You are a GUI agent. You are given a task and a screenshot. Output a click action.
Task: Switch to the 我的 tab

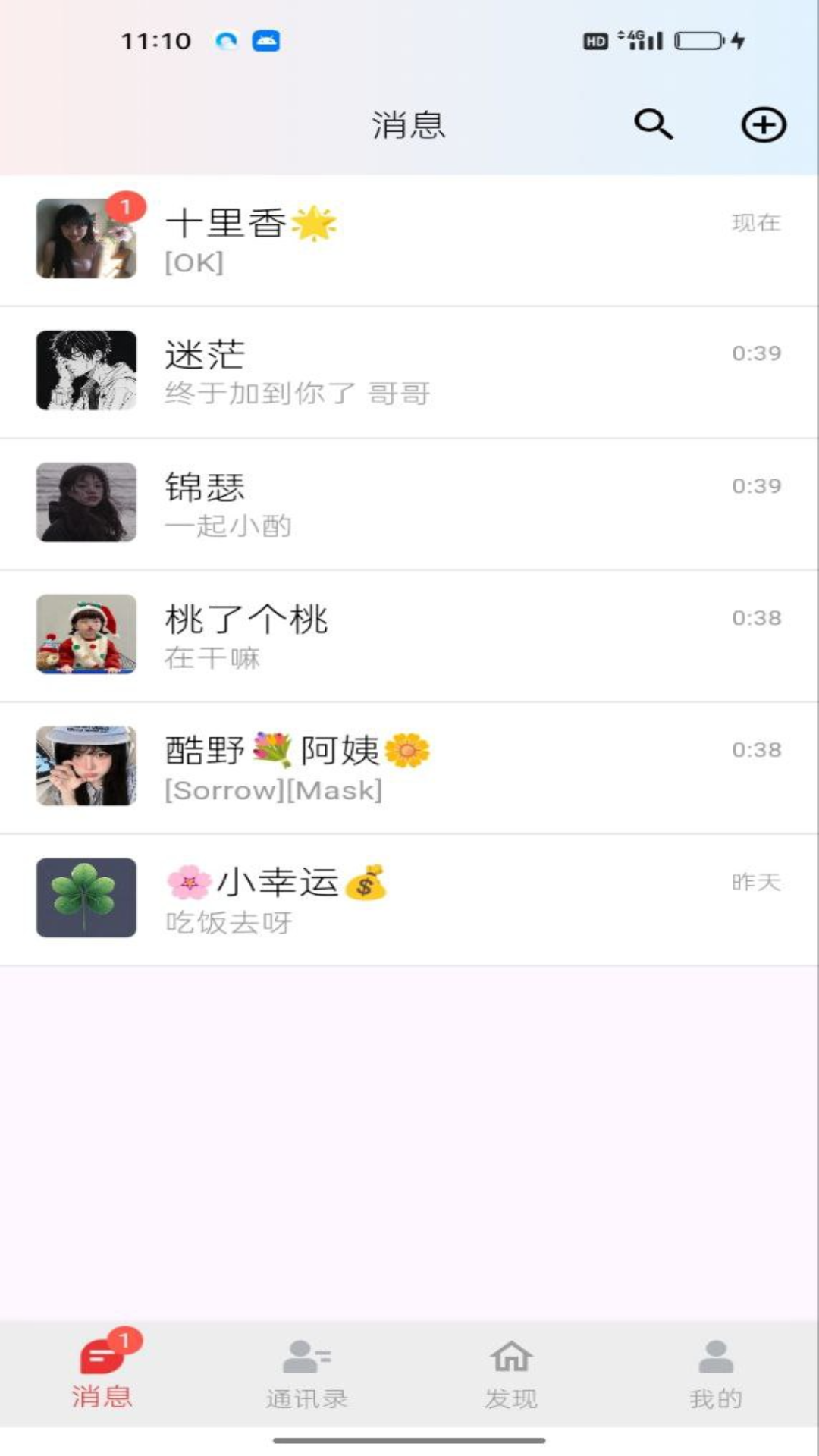click(x=716, y=1374)
